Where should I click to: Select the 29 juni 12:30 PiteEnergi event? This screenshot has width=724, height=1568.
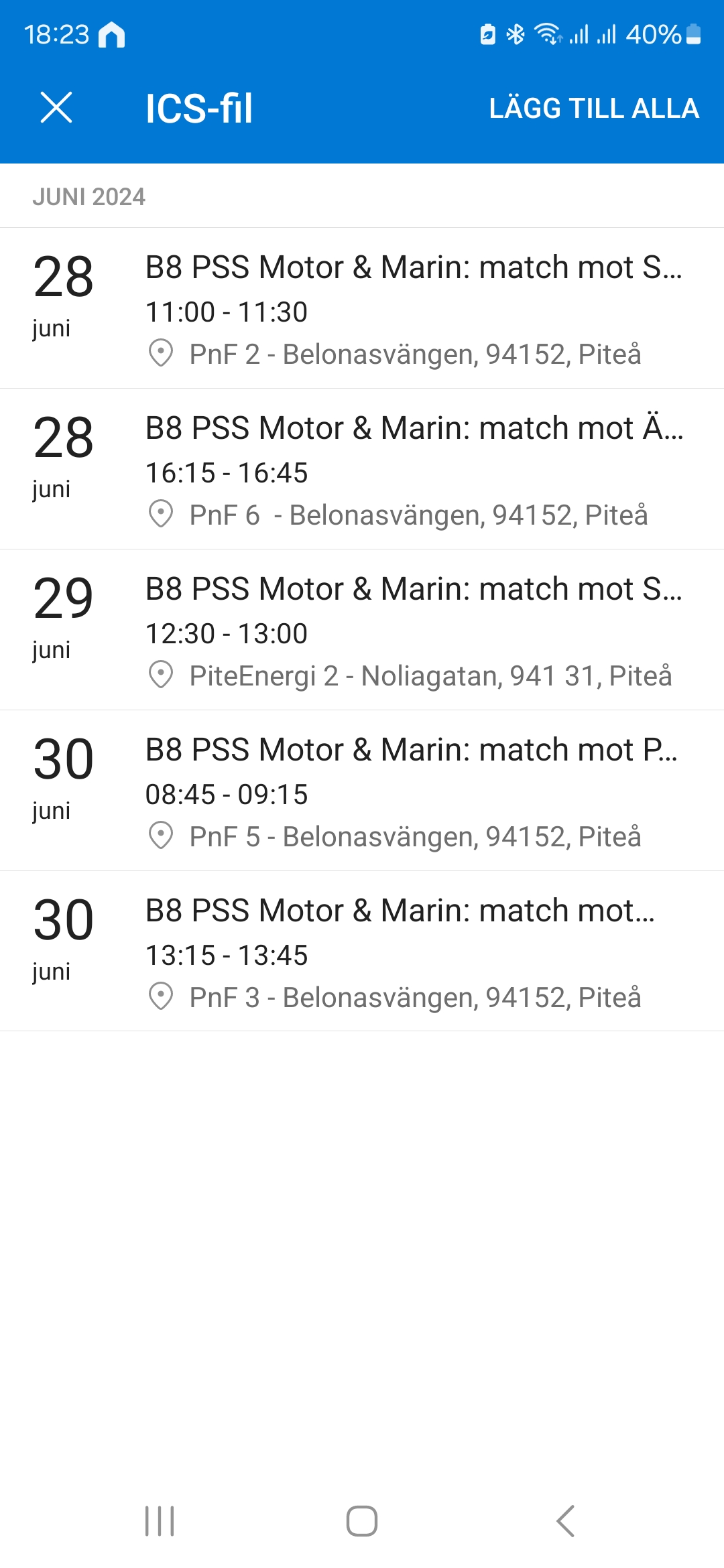tap(362, 630)
